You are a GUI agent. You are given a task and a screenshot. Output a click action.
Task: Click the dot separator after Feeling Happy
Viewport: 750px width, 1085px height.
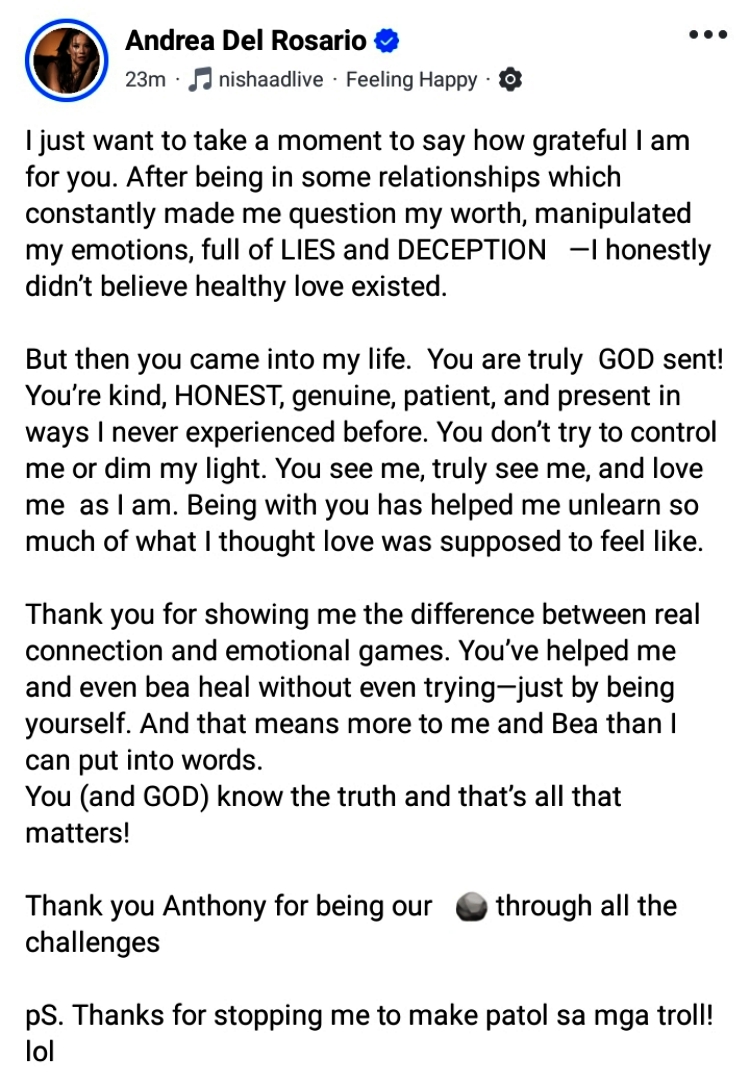click(x=485, y=79)
